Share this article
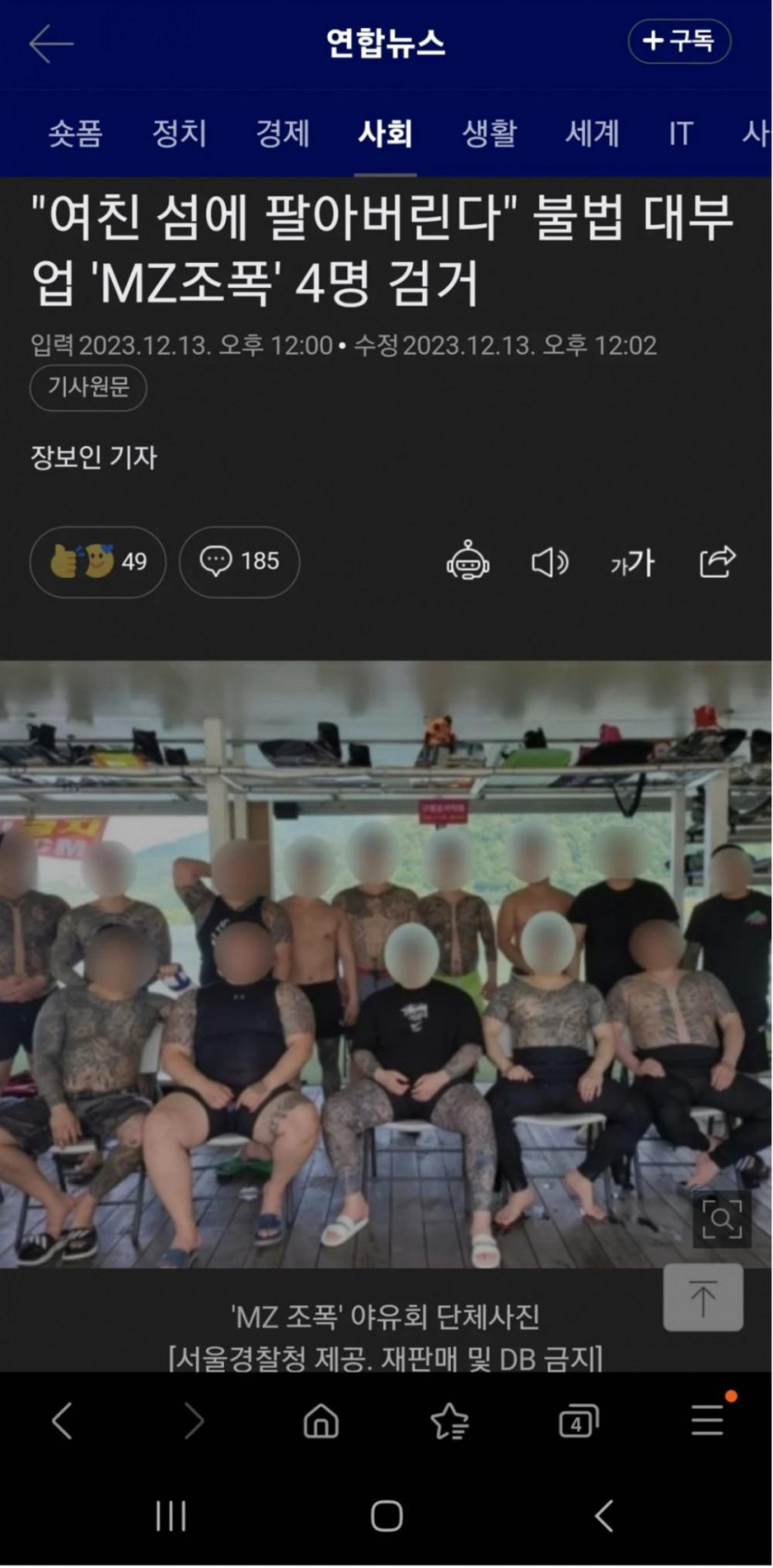The height and width of the screenshot is (1568, 773). 717,561
